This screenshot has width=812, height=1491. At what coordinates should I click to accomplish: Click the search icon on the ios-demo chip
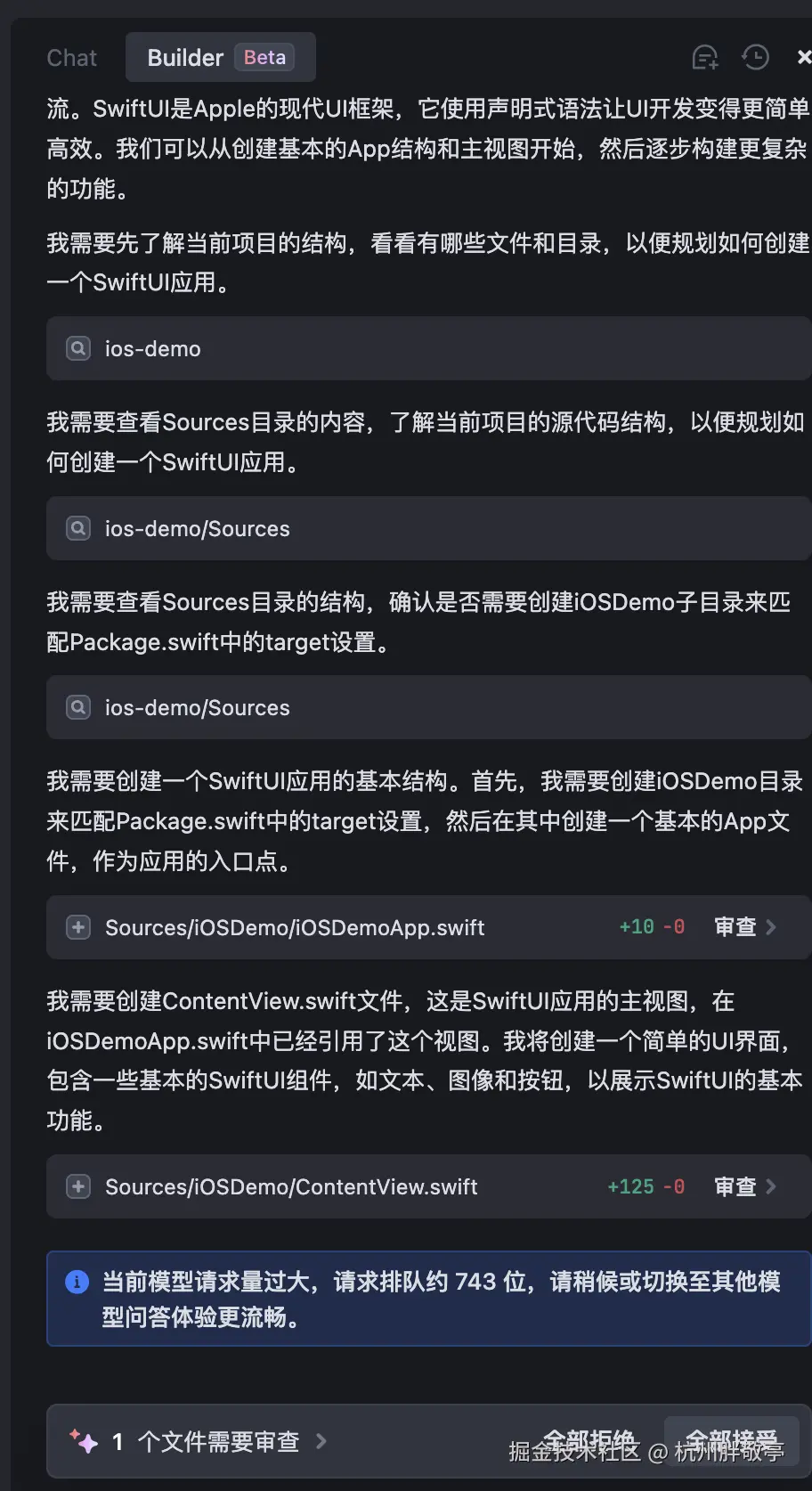pyautogui.click(x=77, y=348)
